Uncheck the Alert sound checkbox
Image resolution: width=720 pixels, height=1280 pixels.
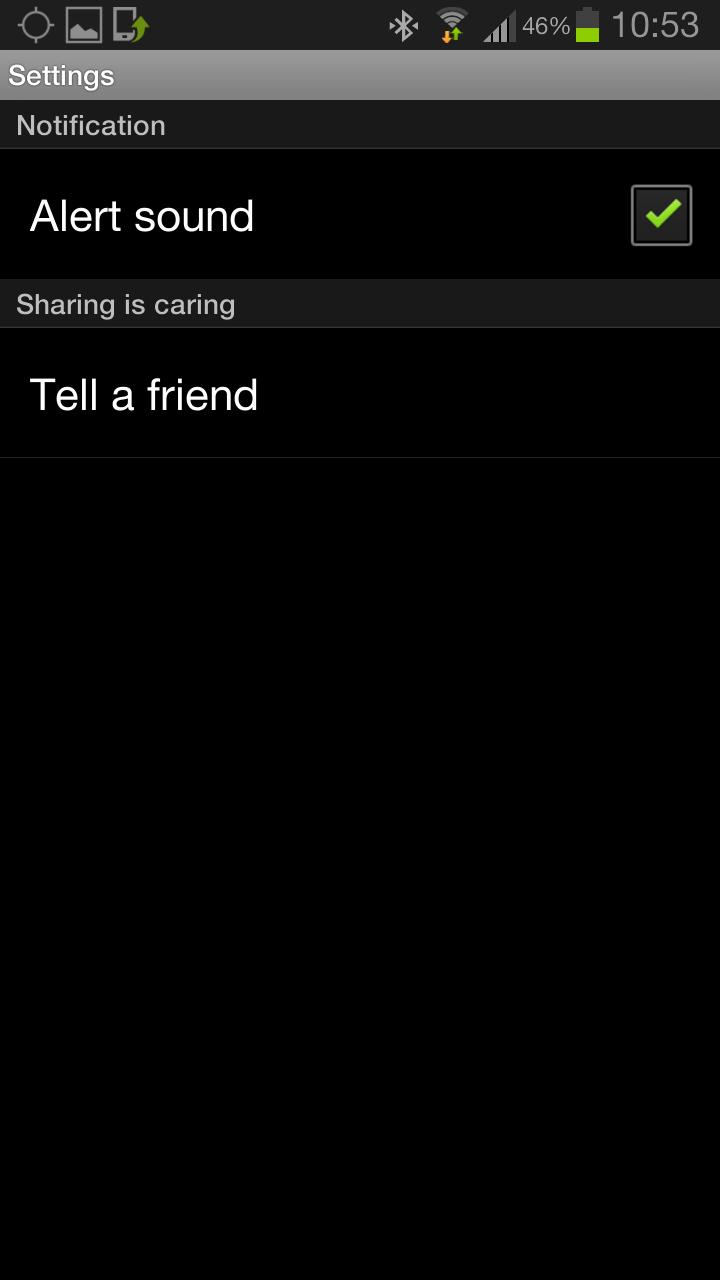coord(661,215)
